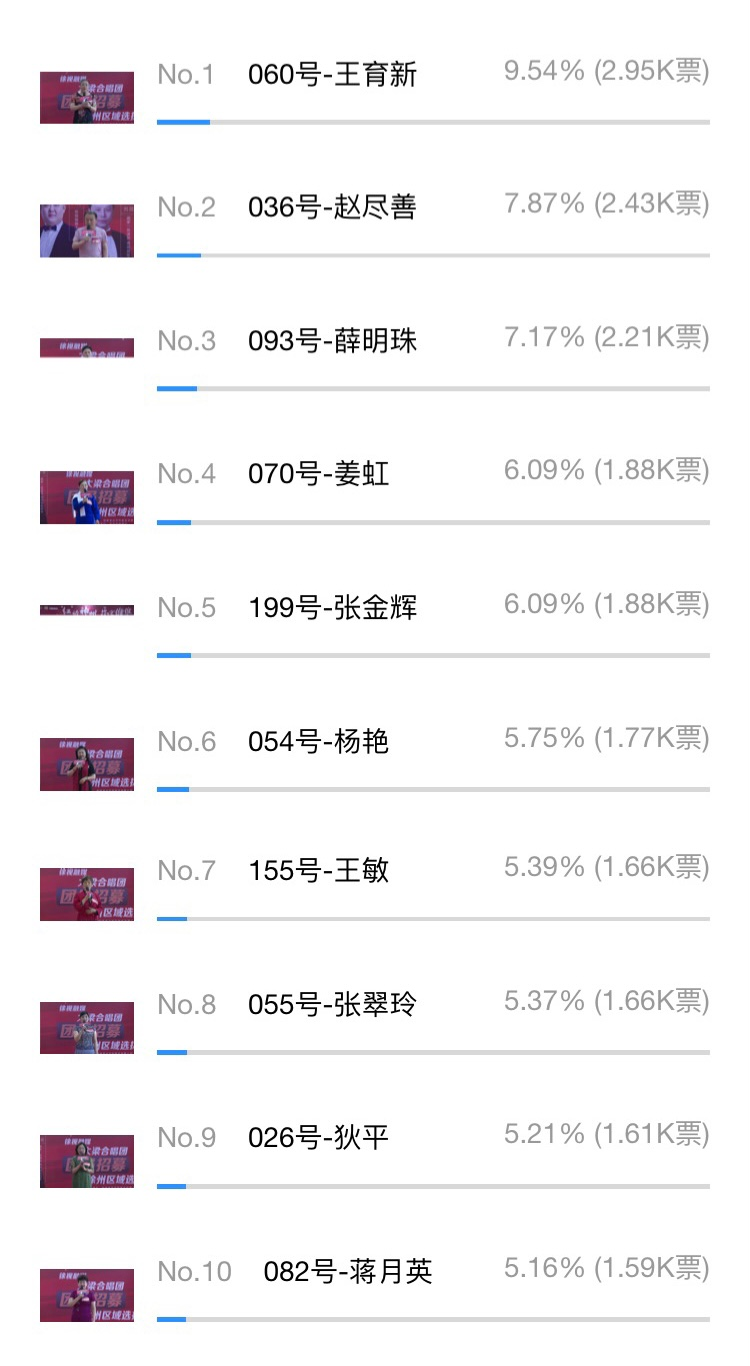
Task: View candidate 155号-王敏
Action: coord(319,871)
